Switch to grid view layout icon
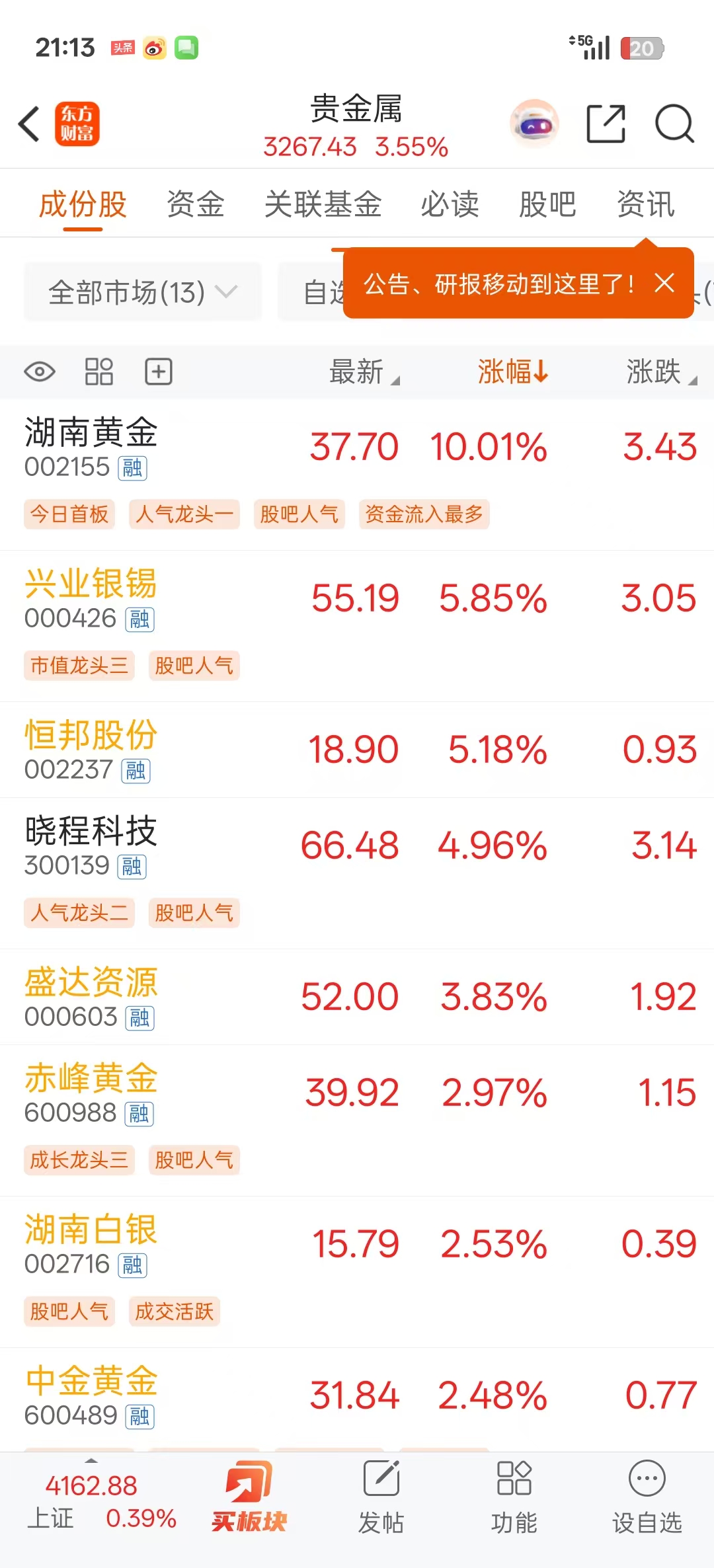 [x=99, y=372]
